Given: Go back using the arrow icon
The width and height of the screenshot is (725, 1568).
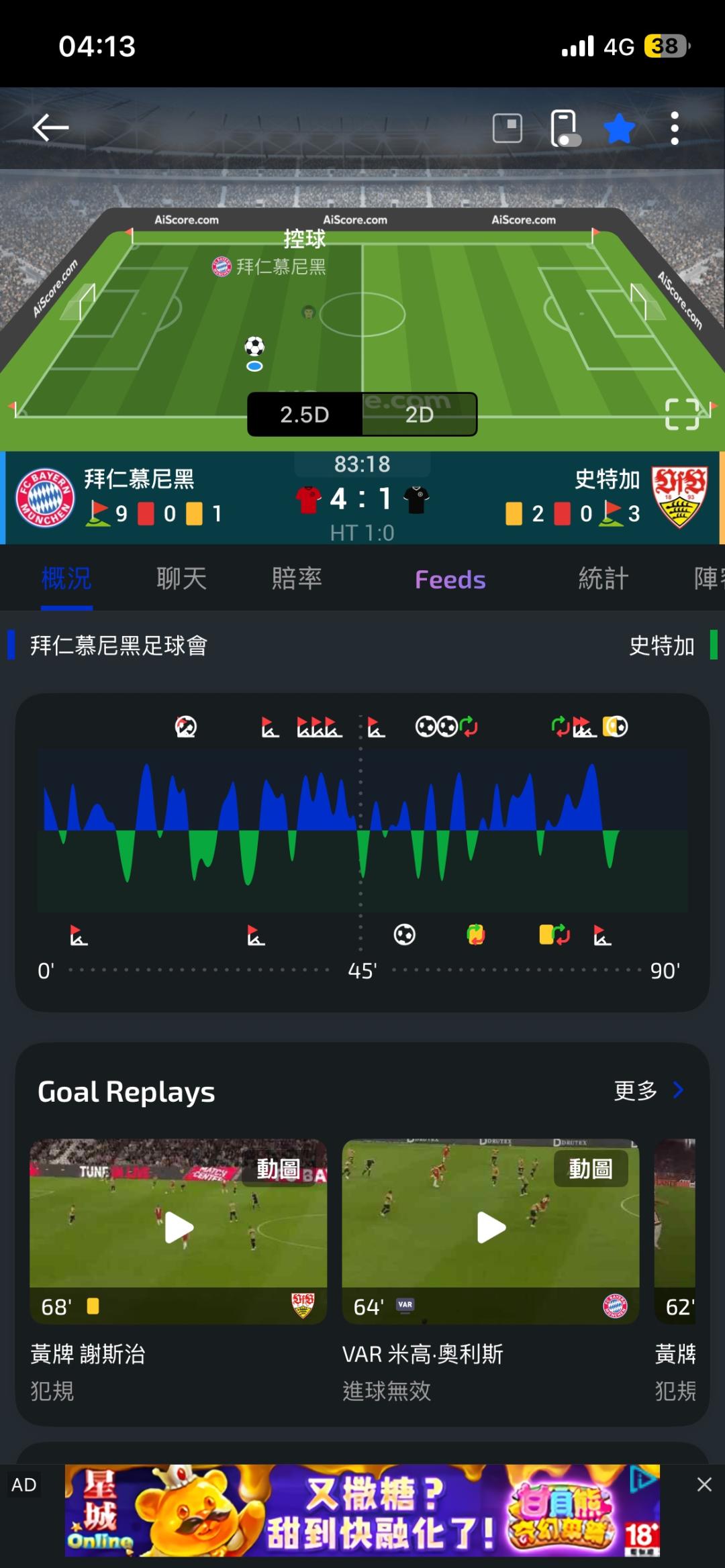Looking at the screenshot, I should tap(51, 127).
